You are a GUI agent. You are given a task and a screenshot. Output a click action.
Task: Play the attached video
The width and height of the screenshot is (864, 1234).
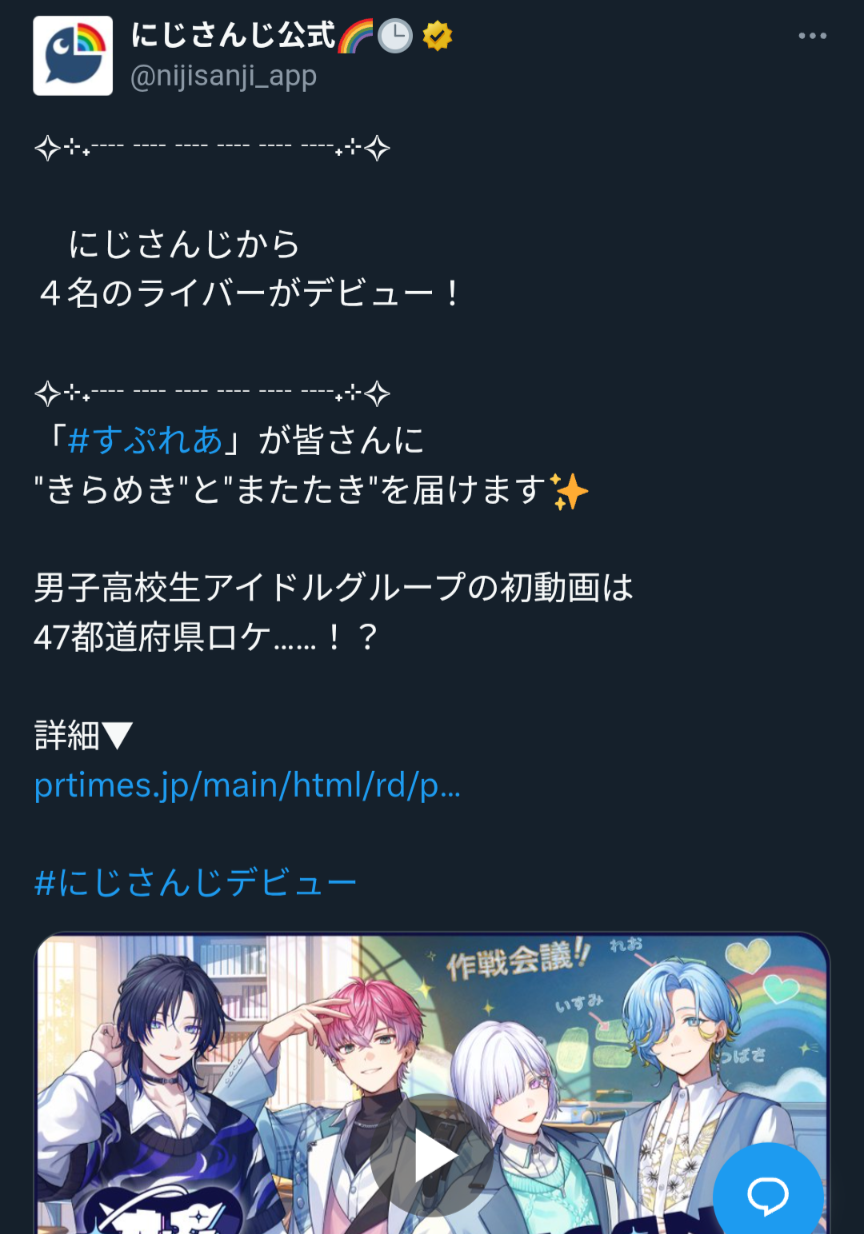(x=433, y=1157)
